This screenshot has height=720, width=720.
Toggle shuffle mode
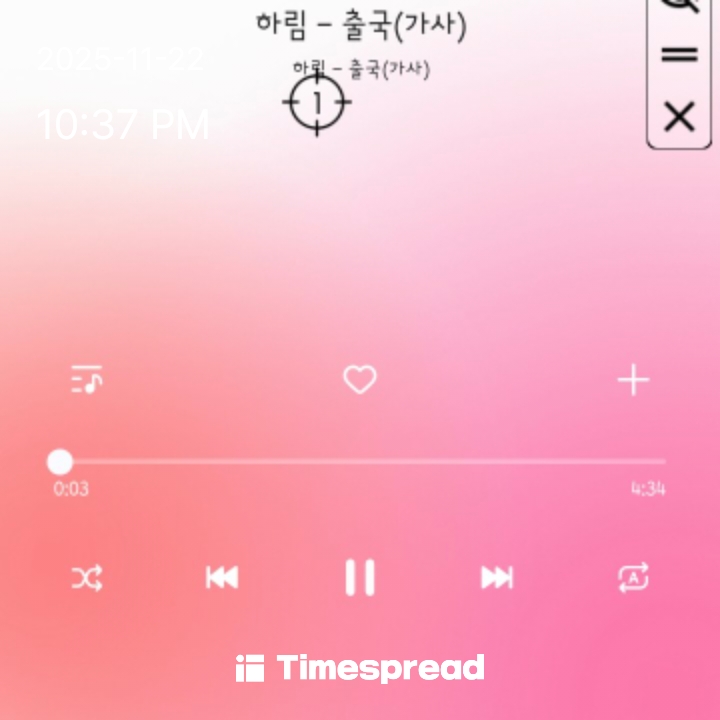[87, 578]
